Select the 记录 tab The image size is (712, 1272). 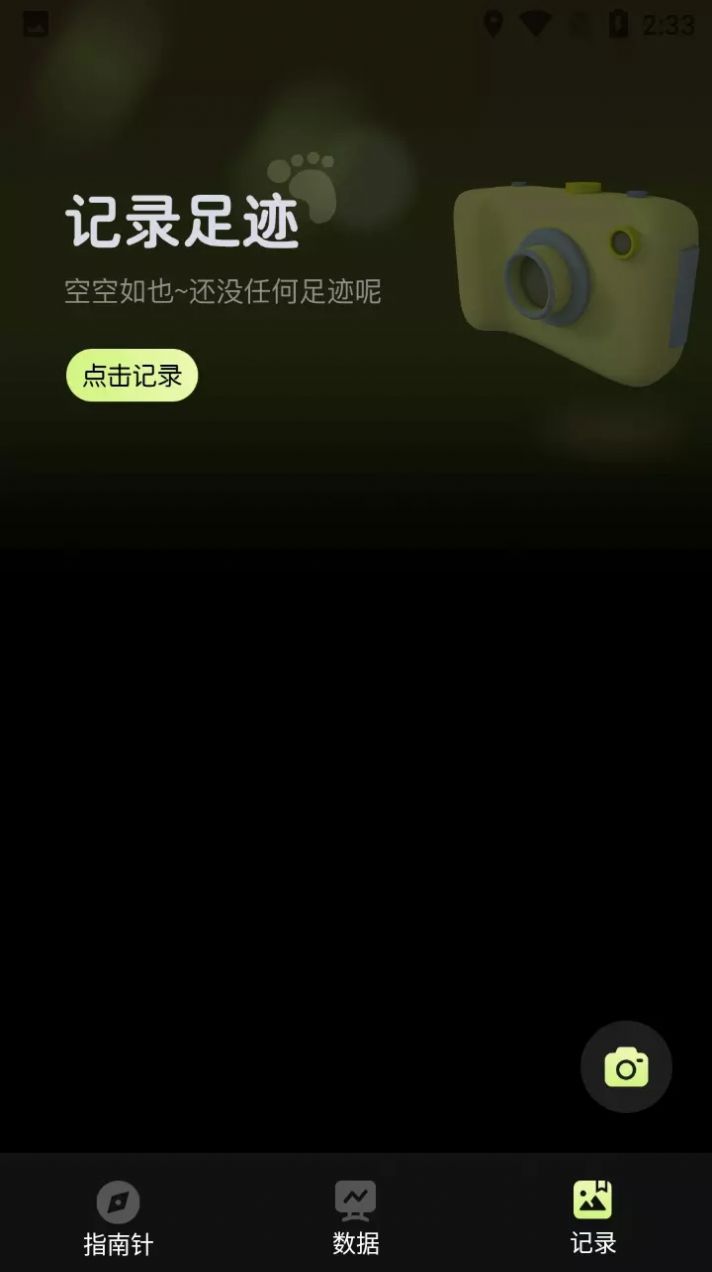pos(593,1216)
